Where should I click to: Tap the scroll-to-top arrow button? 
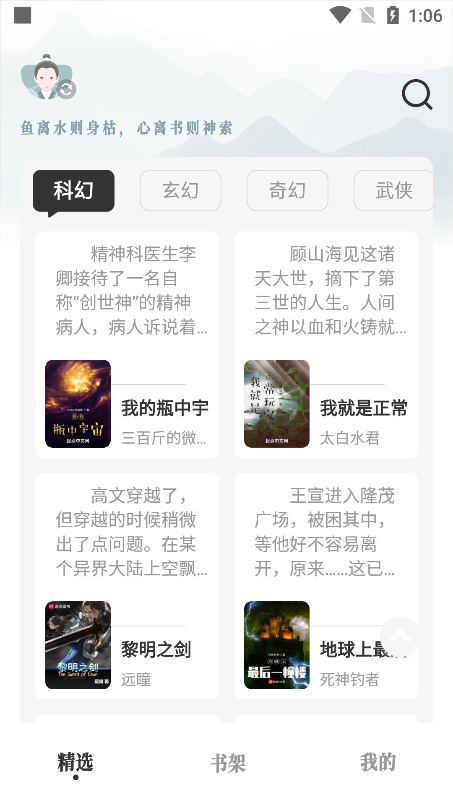400,637
